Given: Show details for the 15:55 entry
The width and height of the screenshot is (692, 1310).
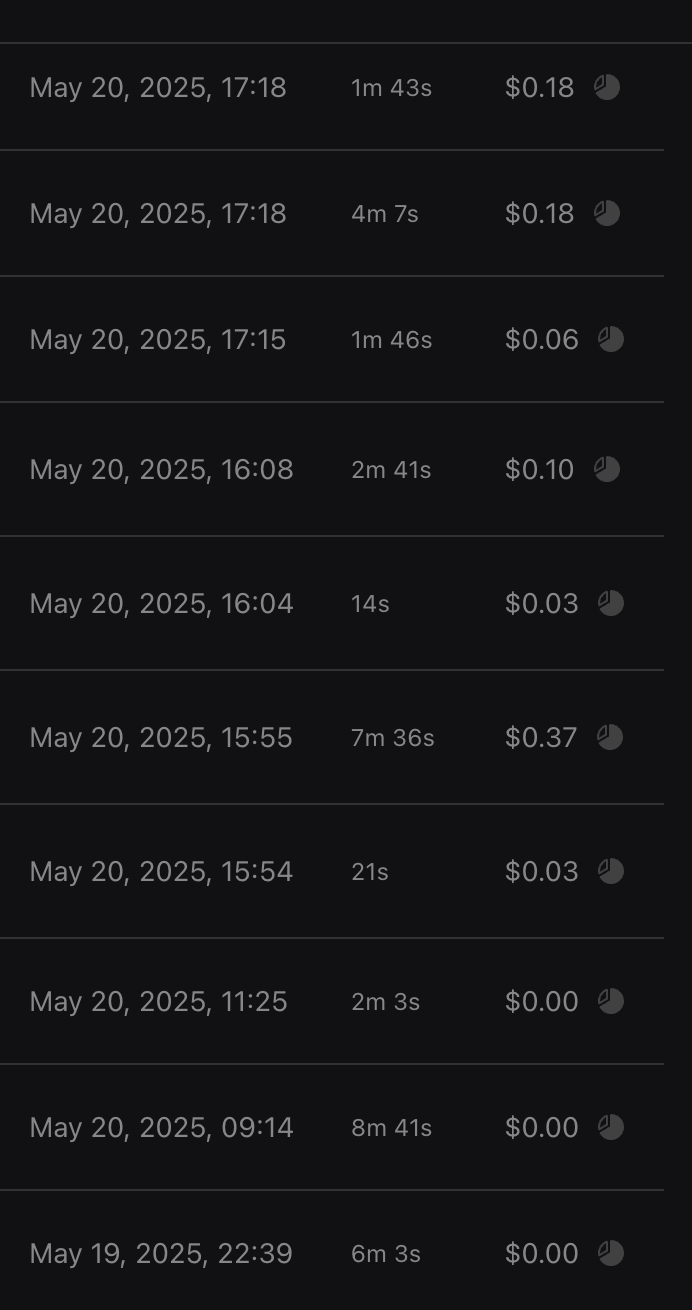Looking at the screenshot, I should click(161, 738).
